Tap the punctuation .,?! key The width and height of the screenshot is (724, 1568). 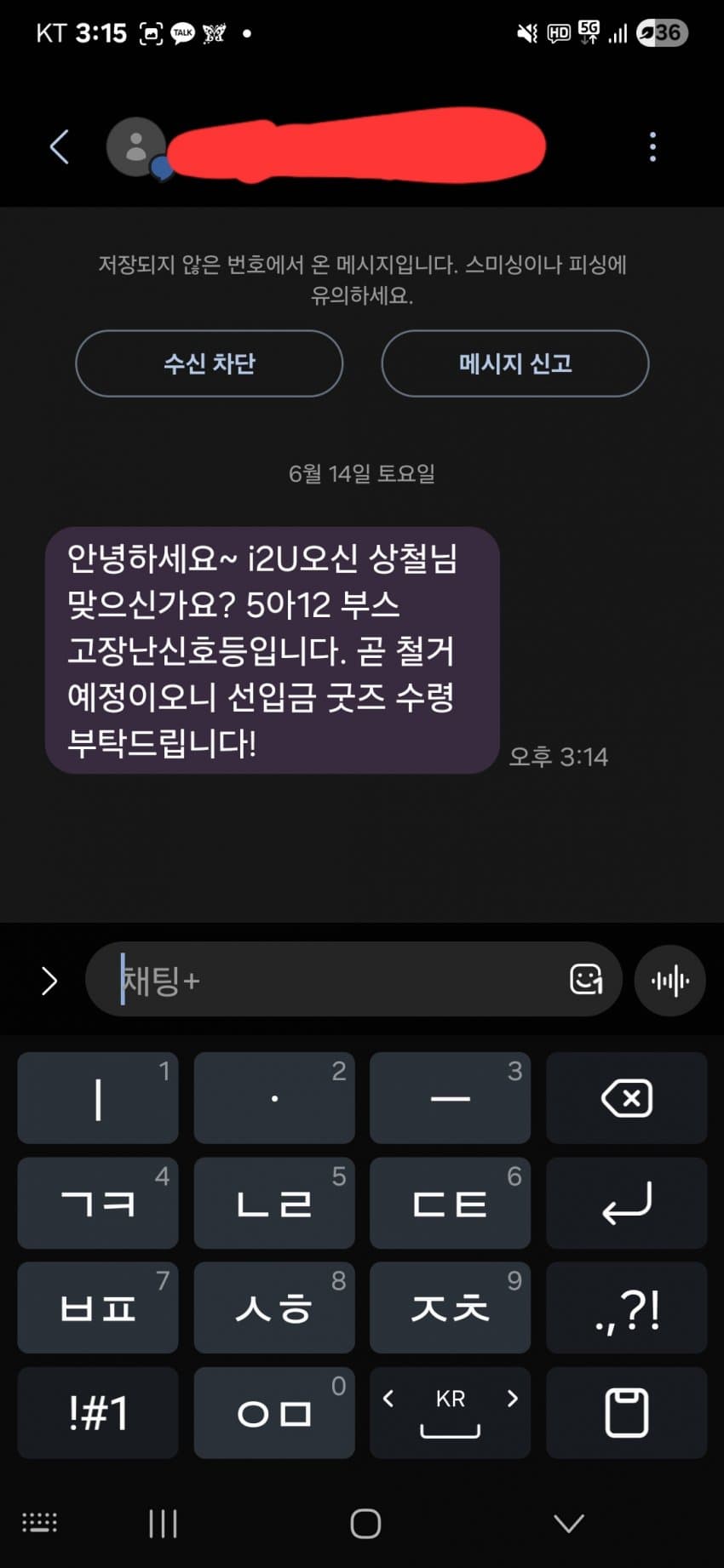(x=627, y=1308)
